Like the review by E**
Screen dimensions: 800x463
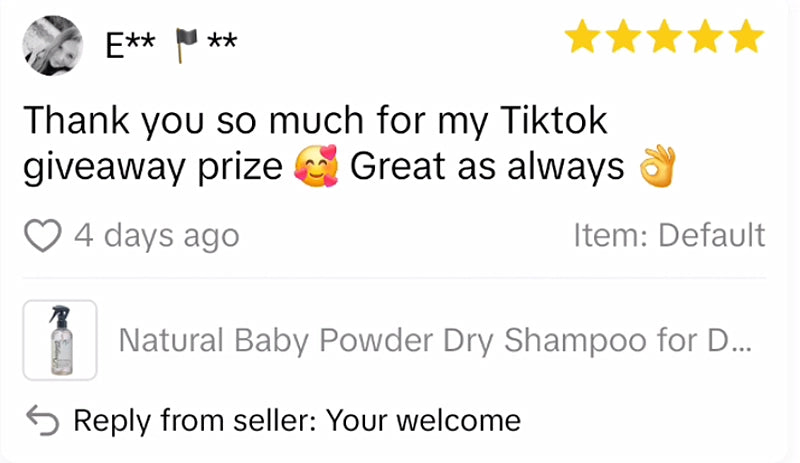coord(42,237)
